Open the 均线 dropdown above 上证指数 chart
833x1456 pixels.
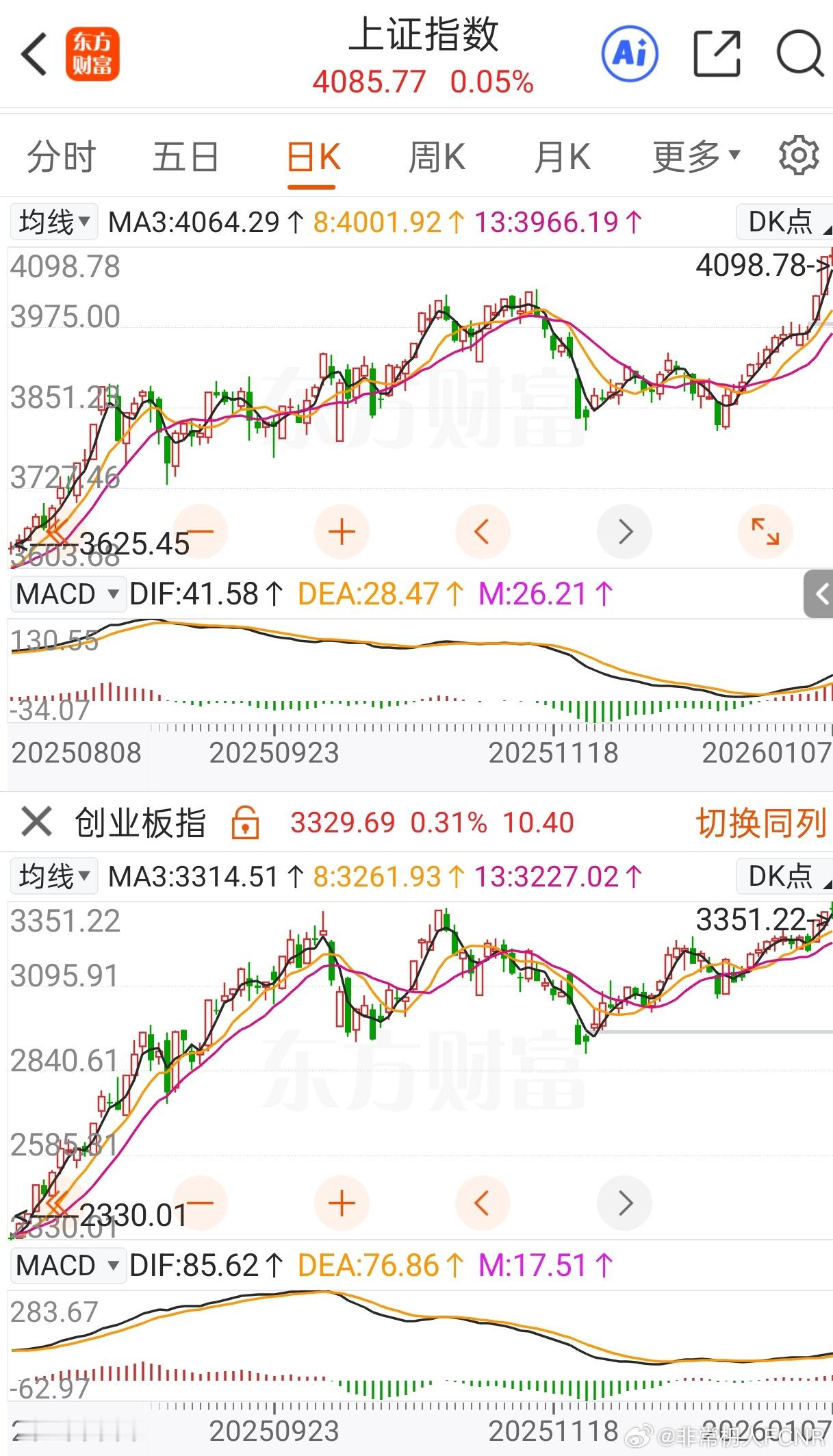pos(54,222)
